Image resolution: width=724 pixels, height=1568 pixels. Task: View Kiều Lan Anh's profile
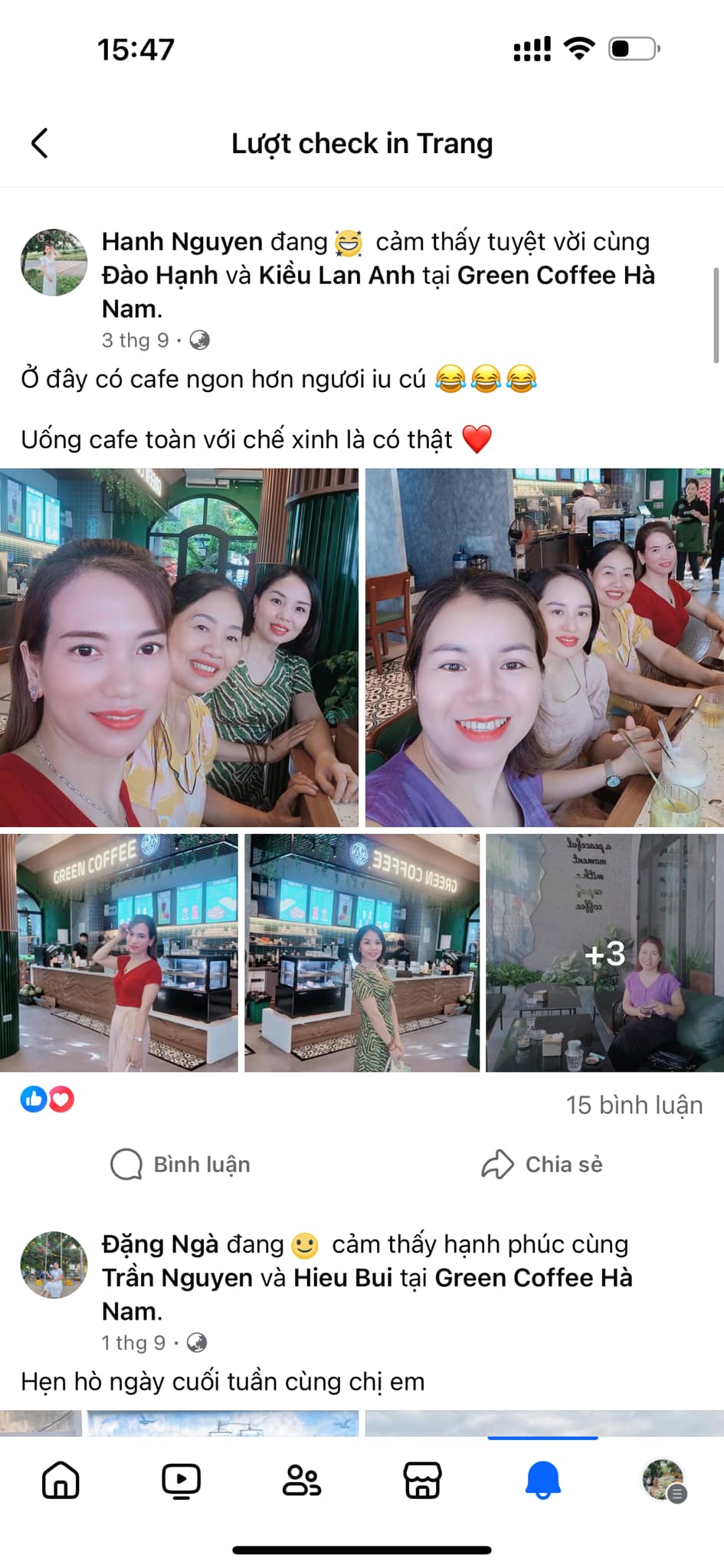[x=336, y=276]
